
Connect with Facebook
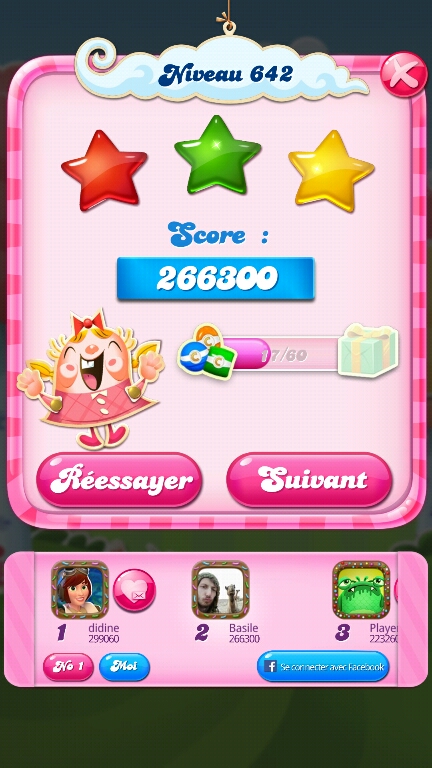tap(323, 666)
